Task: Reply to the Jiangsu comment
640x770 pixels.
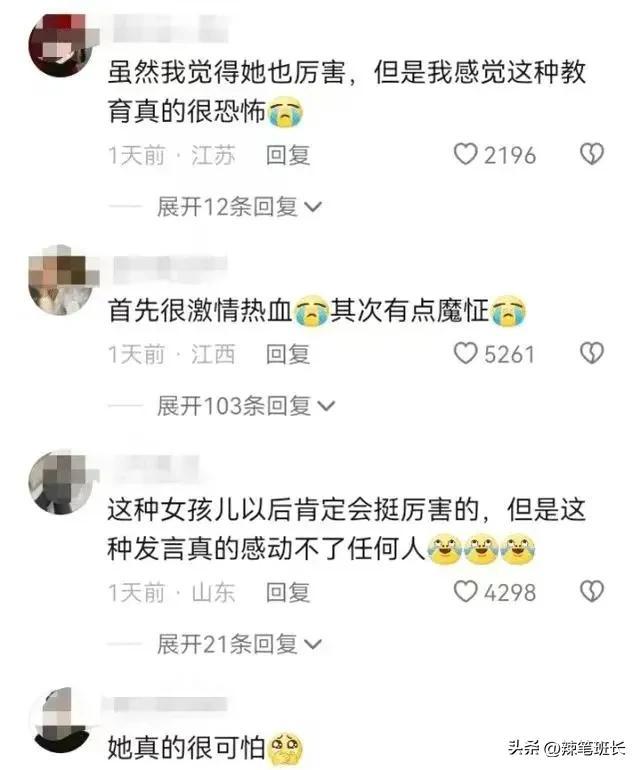Action: coord(288,155)
